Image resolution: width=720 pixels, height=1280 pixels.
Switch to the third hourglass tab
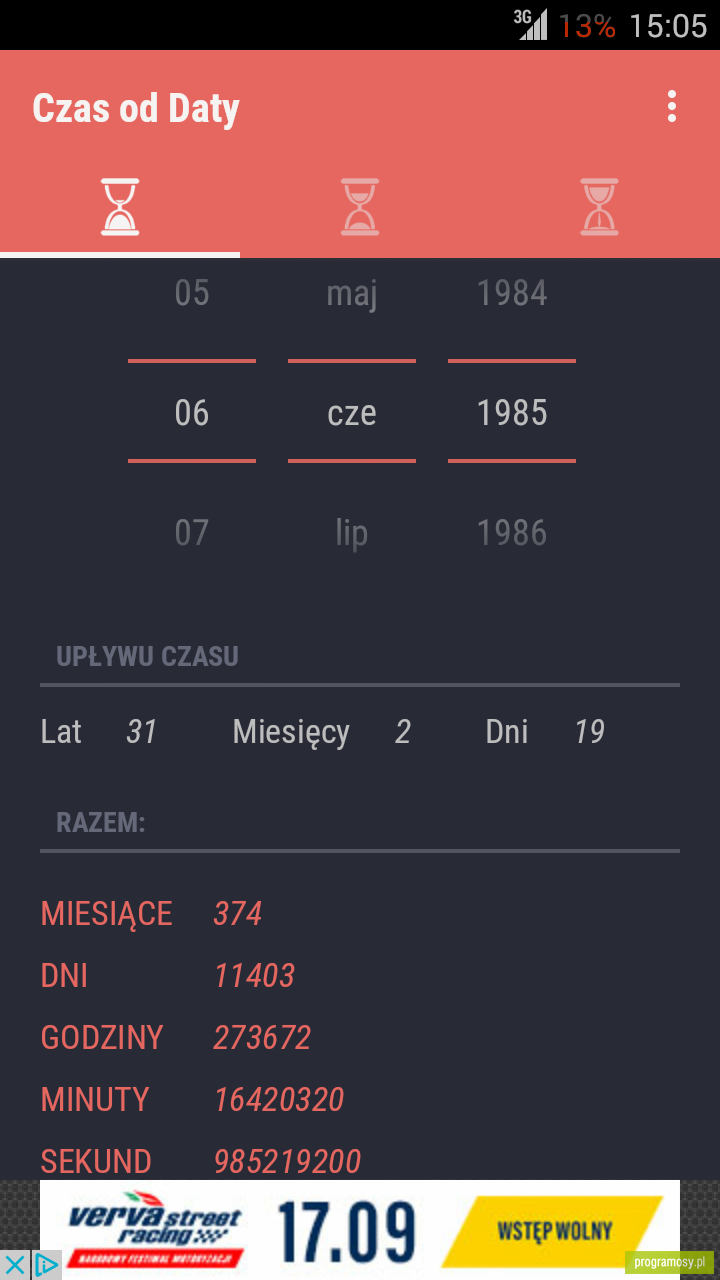[600, 207]
